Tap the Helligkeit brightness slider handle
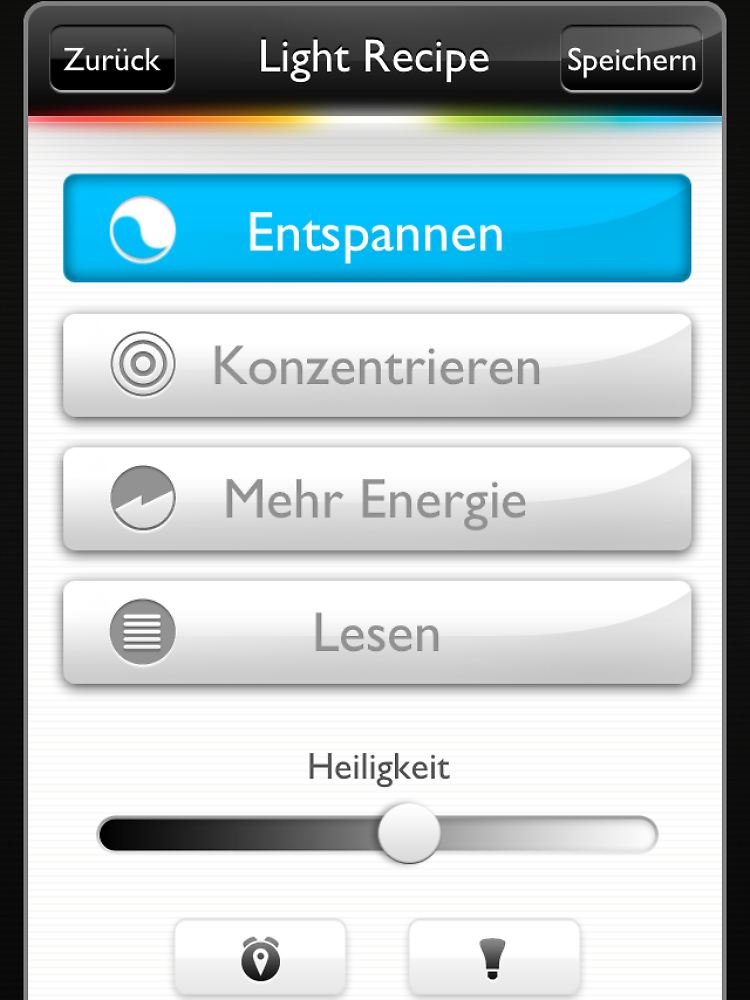 [x=409, y=832]
